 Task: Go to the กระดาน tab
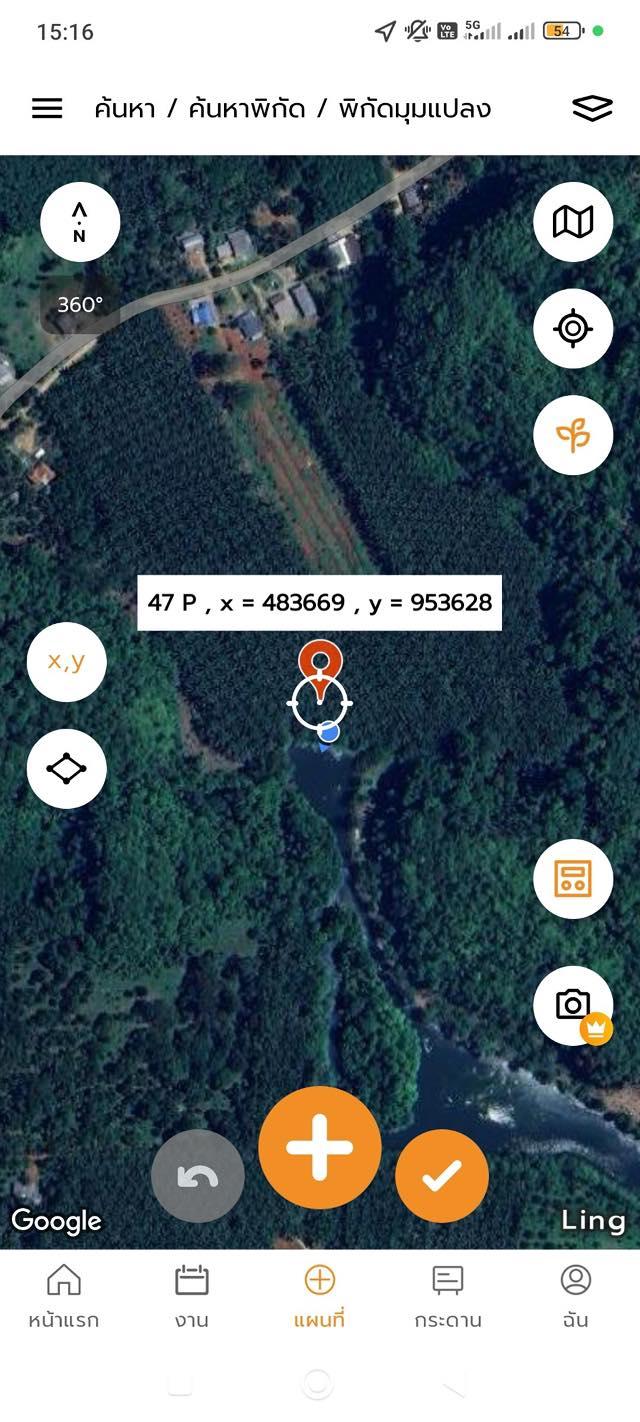pyautogui.click(x=448, y=1296)
